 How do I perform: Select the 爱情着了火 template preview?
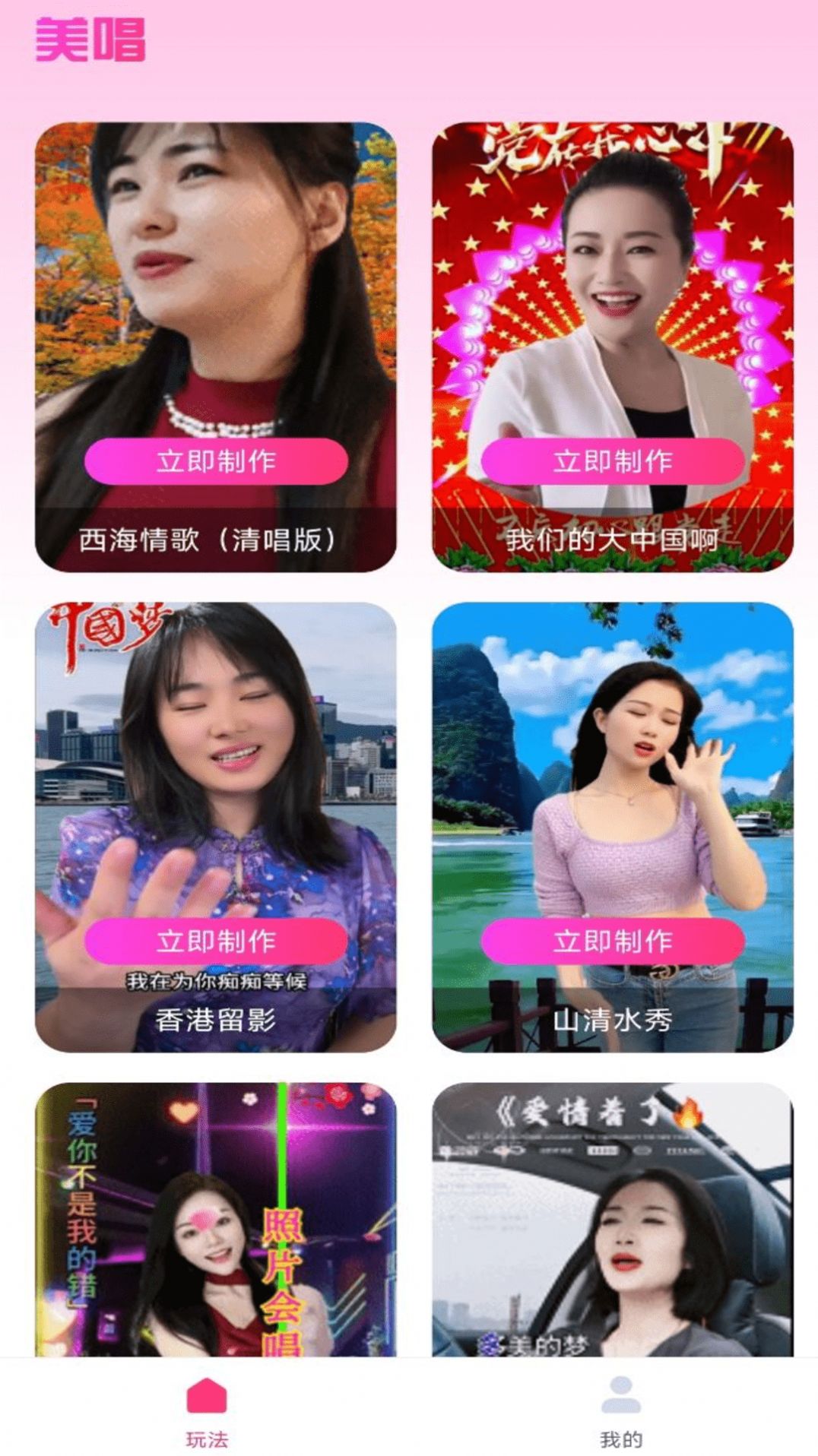point(613,1216)
